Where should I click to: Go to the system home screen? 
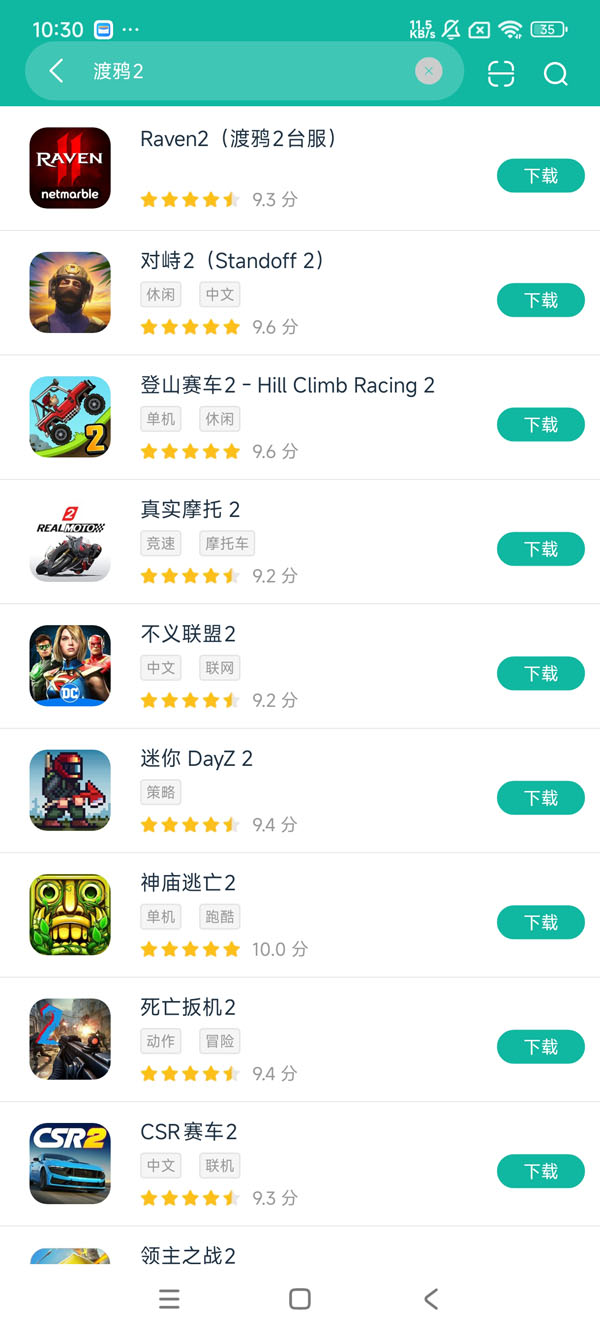pos(299,1299)
